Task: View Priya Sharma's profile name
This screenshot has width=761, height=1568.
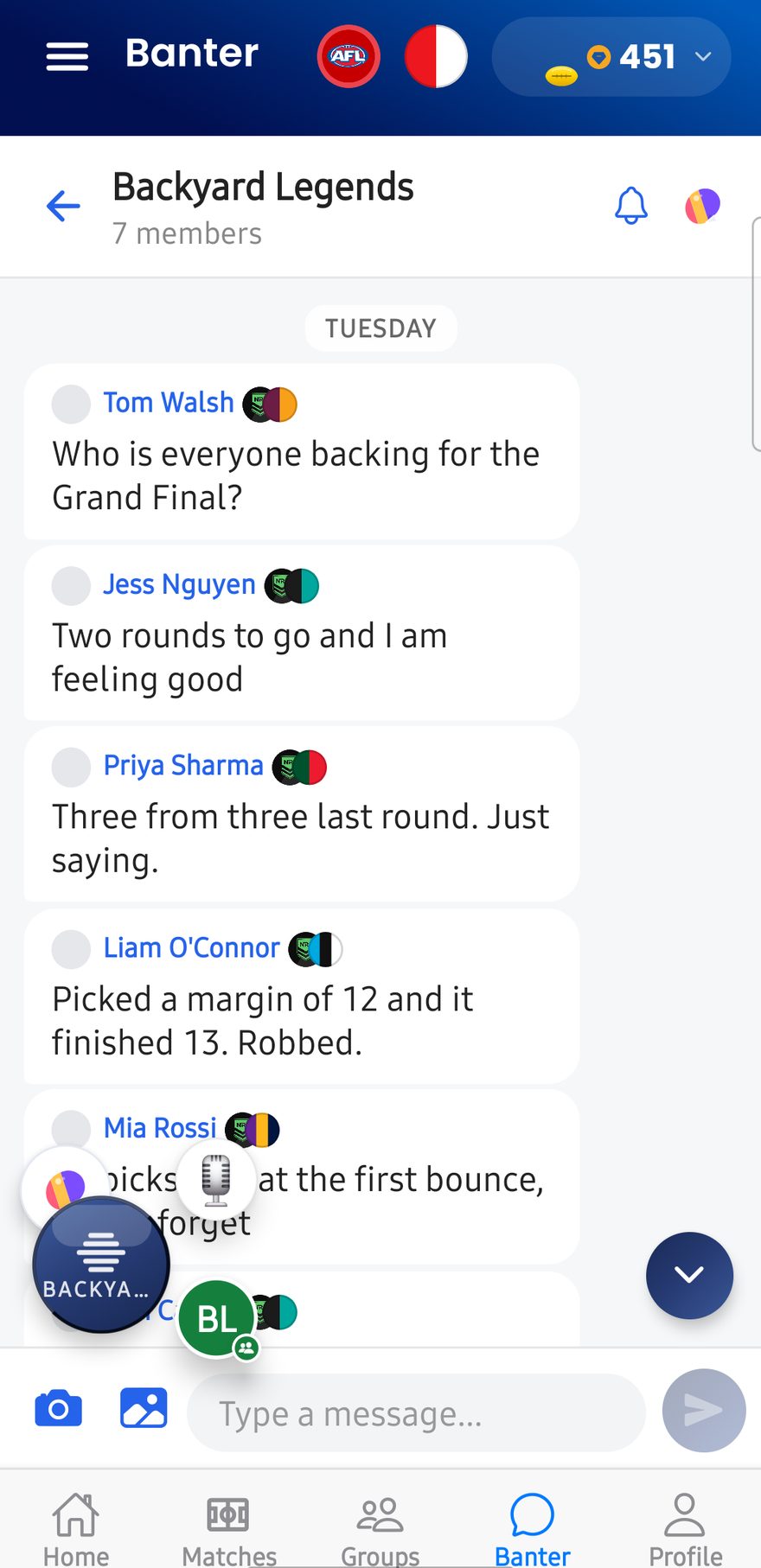Action: 183,766
